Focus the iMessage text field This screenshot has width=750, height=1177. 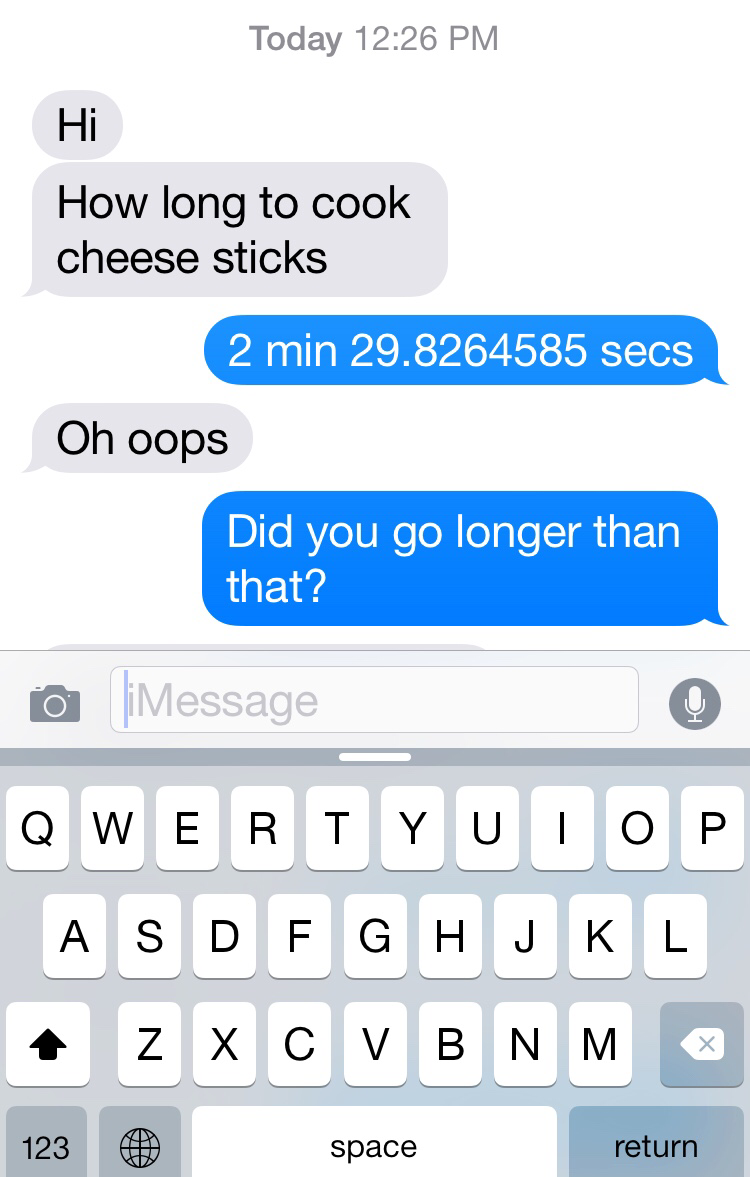[x=374, y=700]
